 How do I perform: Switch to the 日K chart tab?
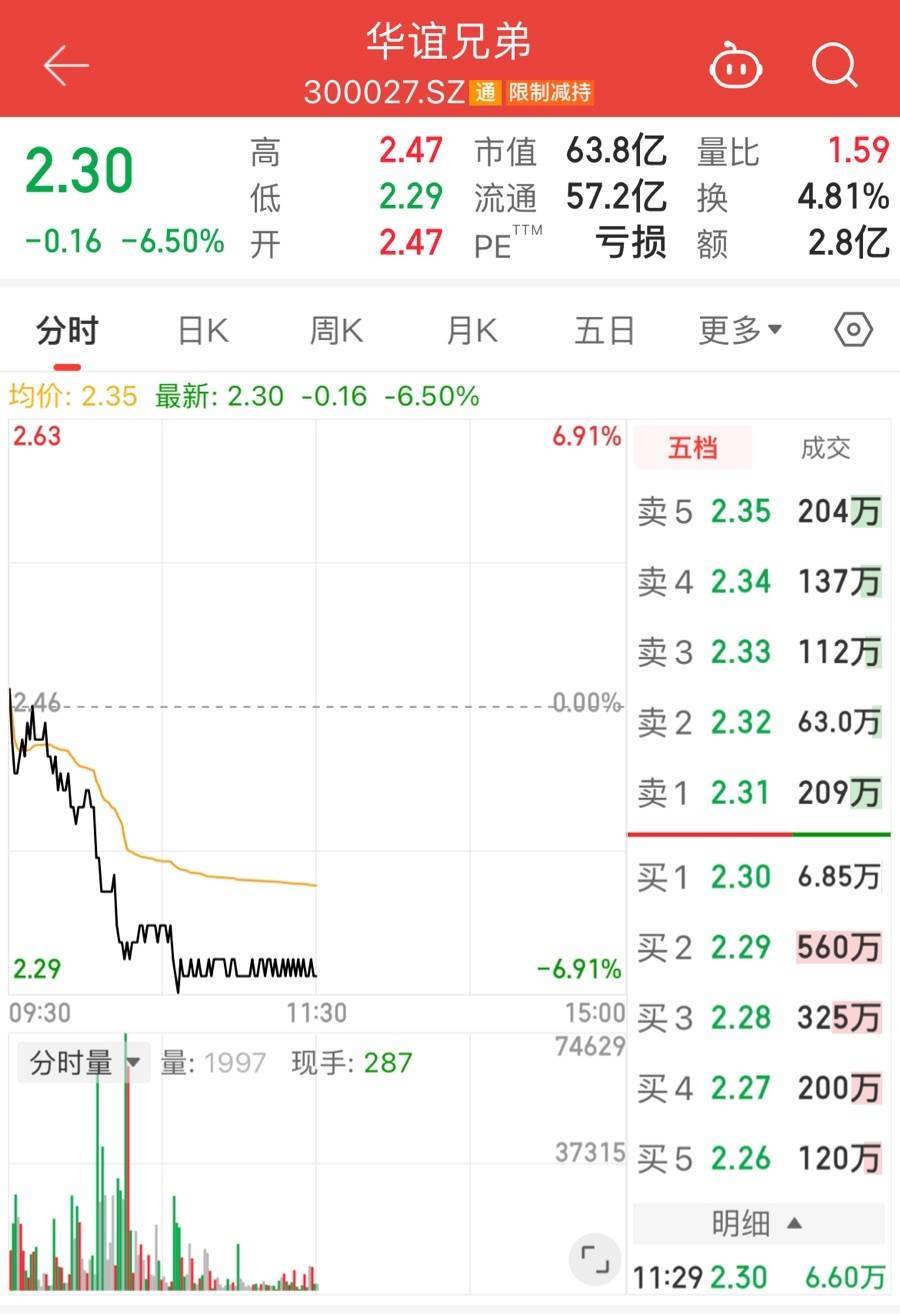click(203, 330)
